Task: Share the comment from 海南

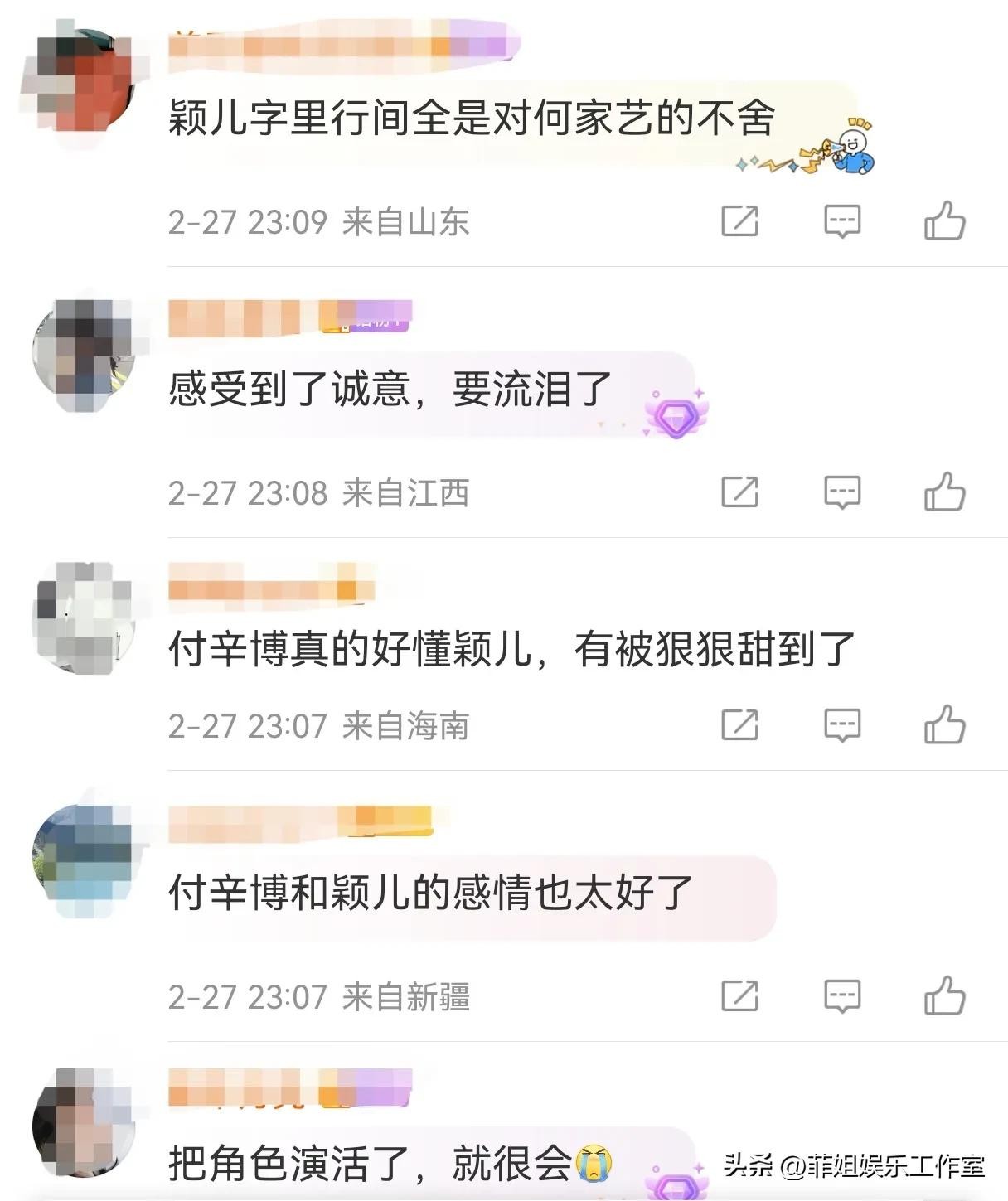Action: (x=739, y=724)
